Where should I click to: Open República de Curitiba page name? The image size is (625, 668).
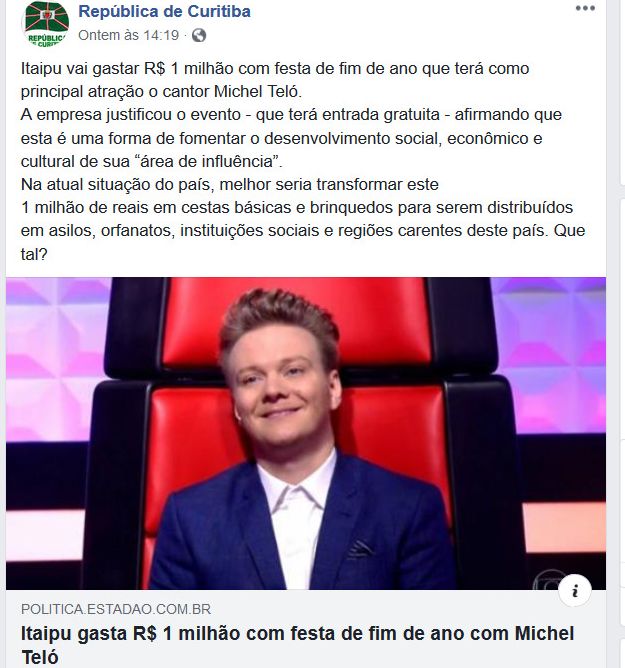[x=164, y=12]
